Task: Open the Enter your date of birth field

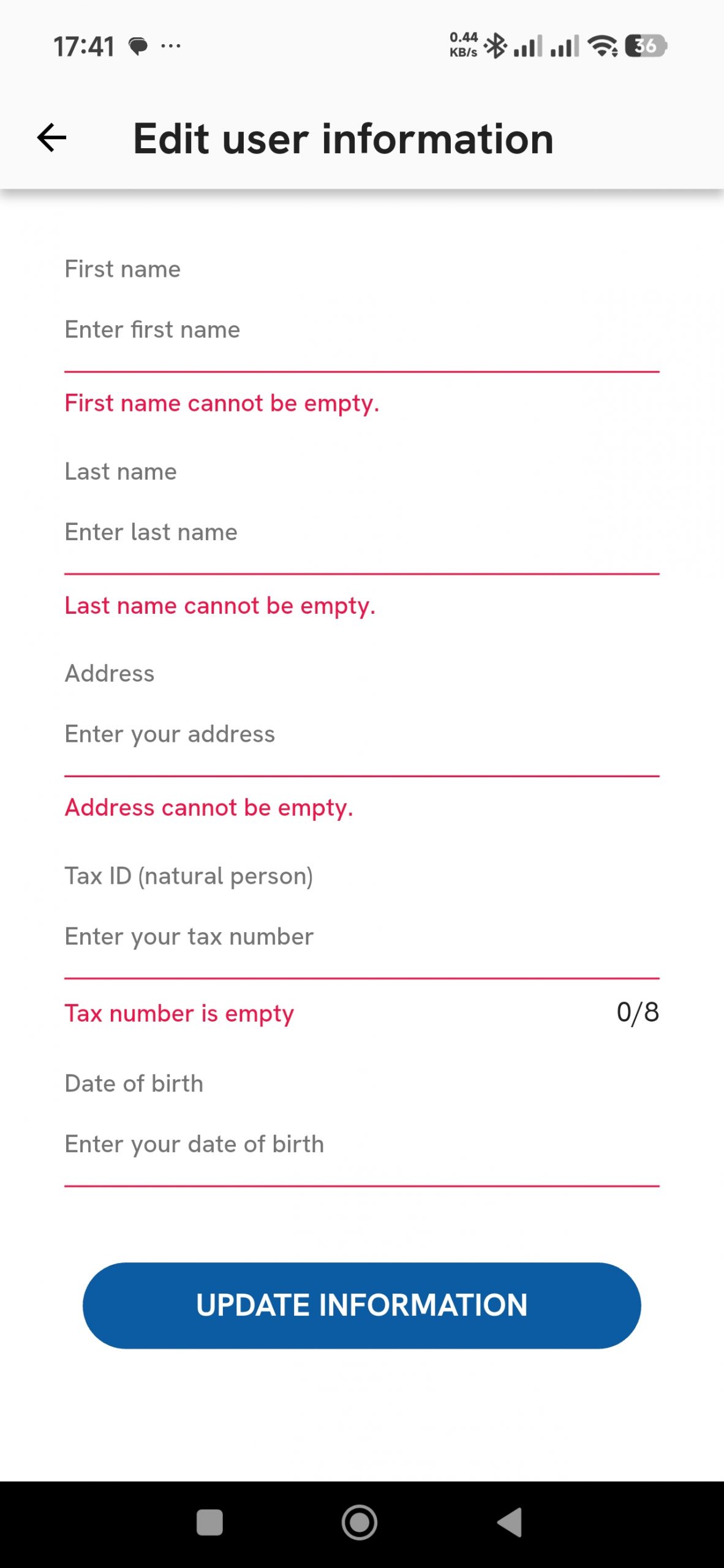Action: pos(361,1145)
